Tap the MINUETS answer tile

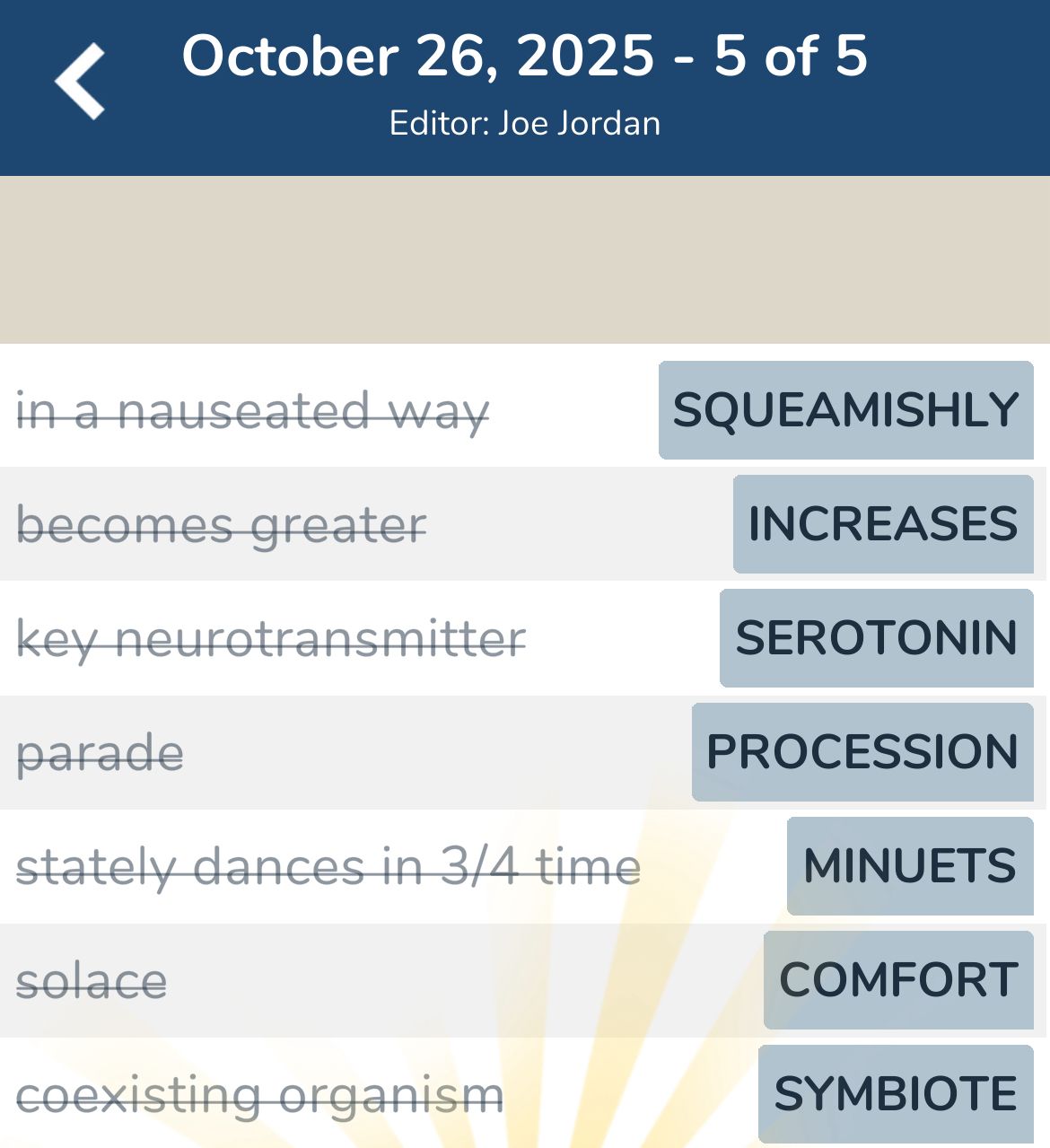click(910, 866)
